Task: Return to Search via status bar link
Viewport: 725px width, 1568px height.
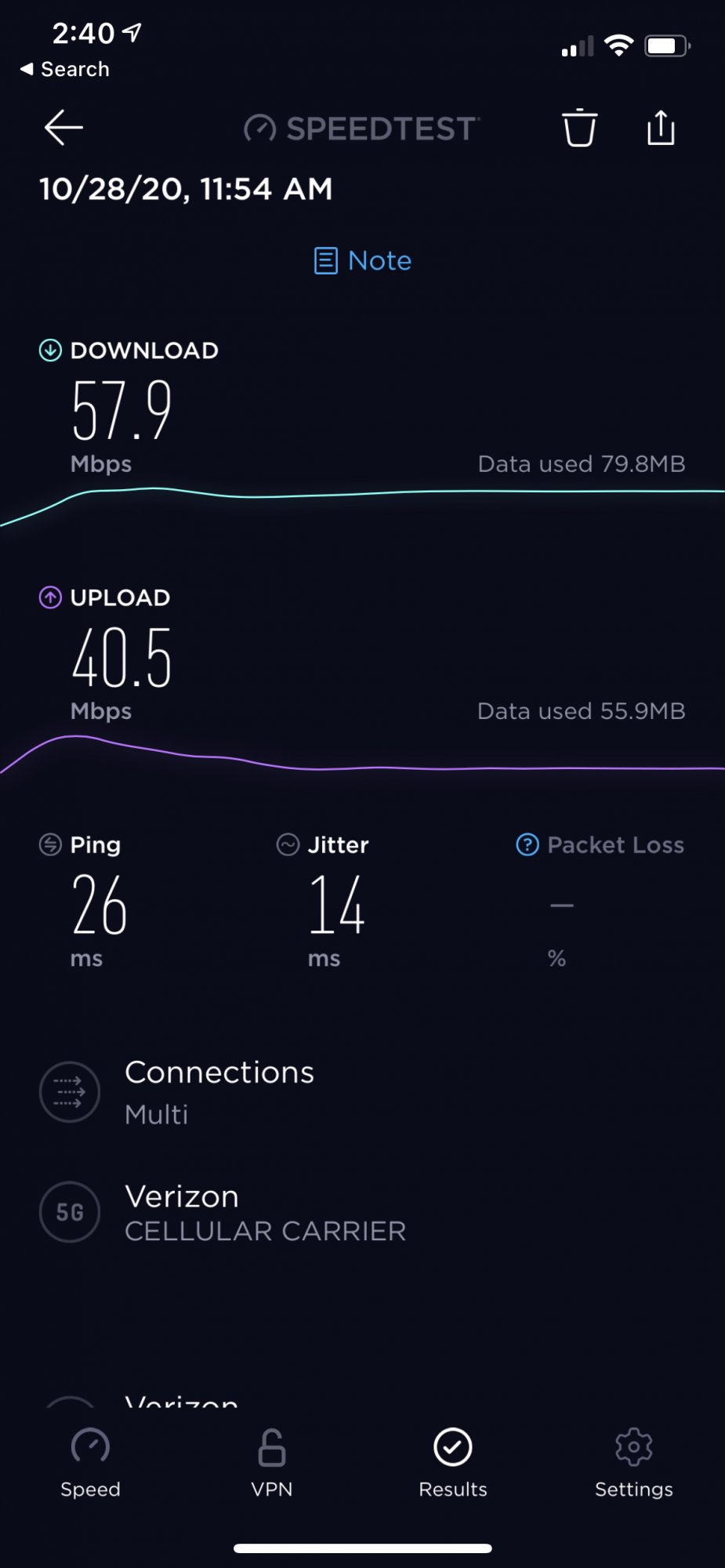Action: 65,69
